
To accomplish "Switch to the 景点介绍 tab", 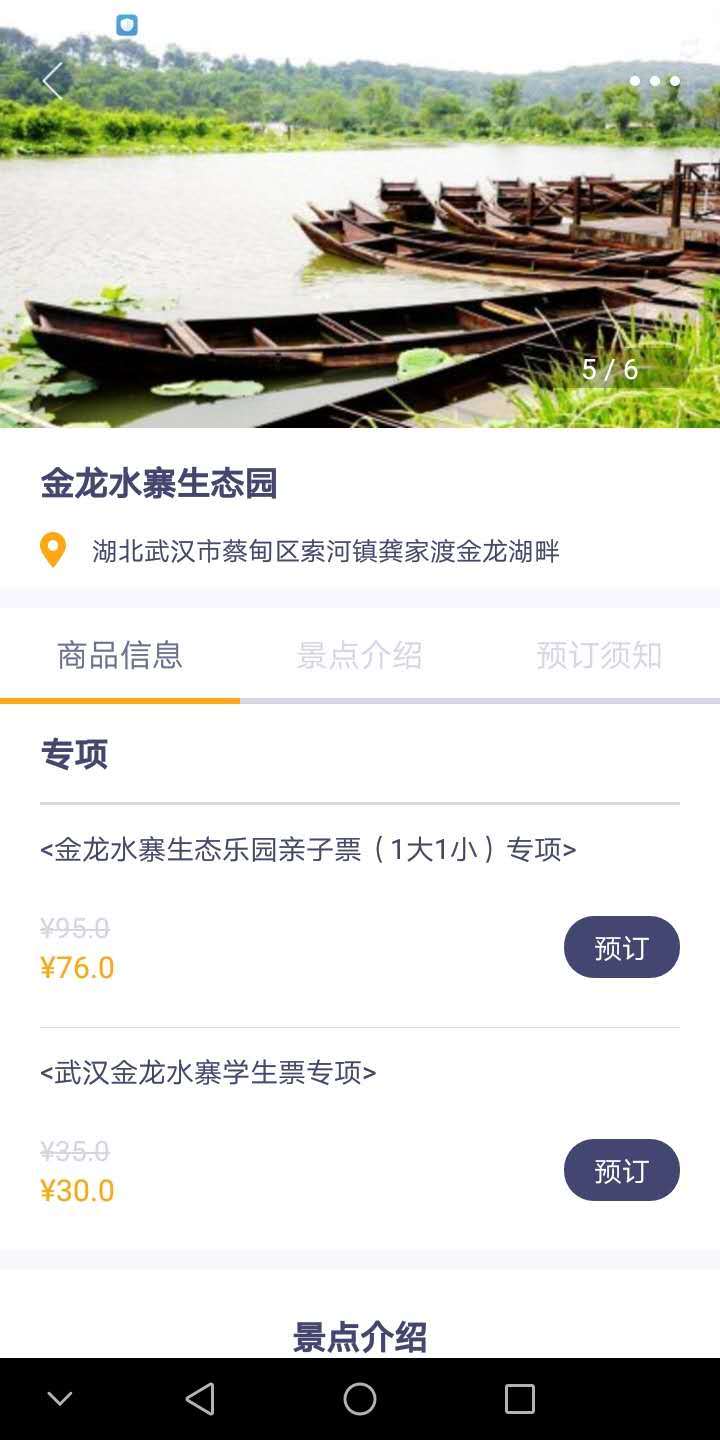I will tap(360, 656).
